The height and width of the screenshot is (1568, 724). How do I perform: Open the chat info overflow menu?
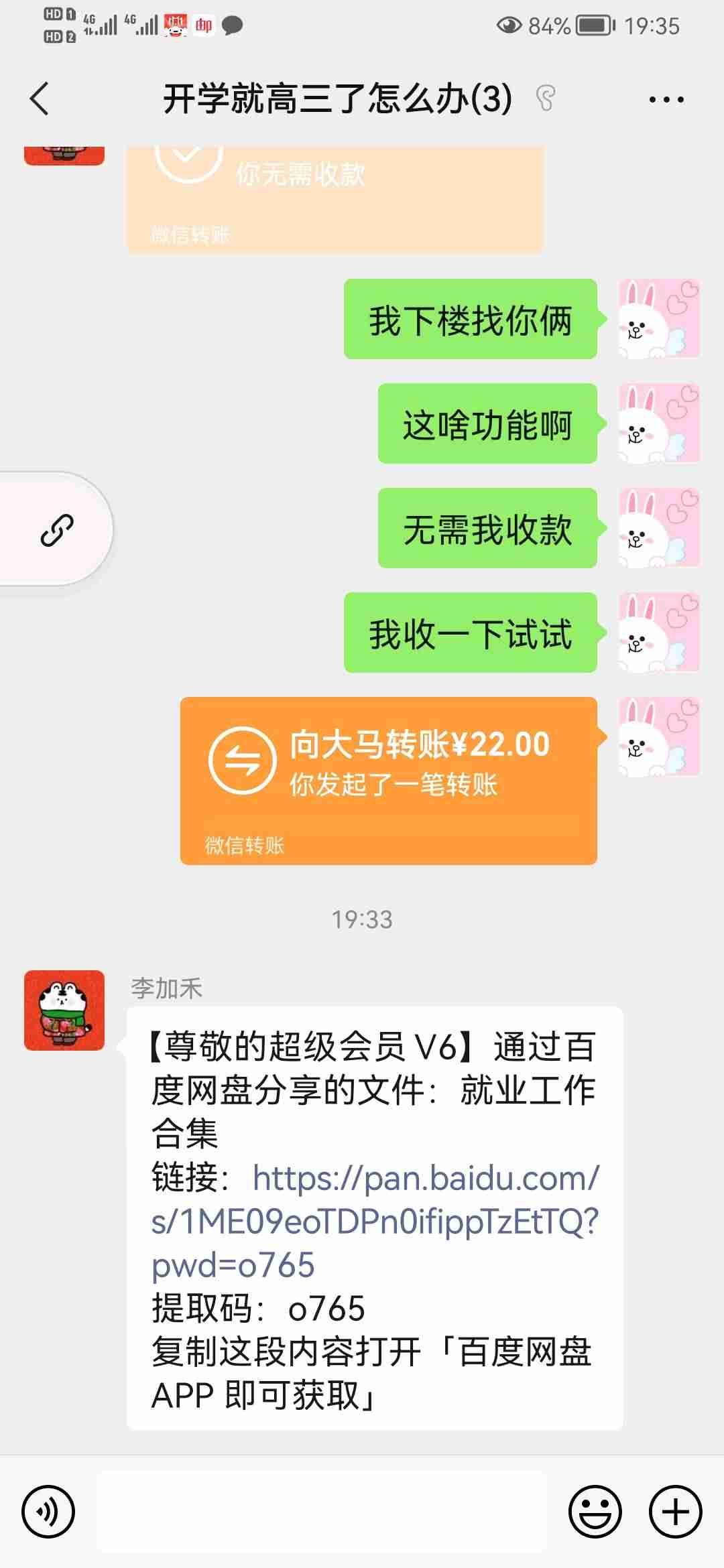pos(666,99)
